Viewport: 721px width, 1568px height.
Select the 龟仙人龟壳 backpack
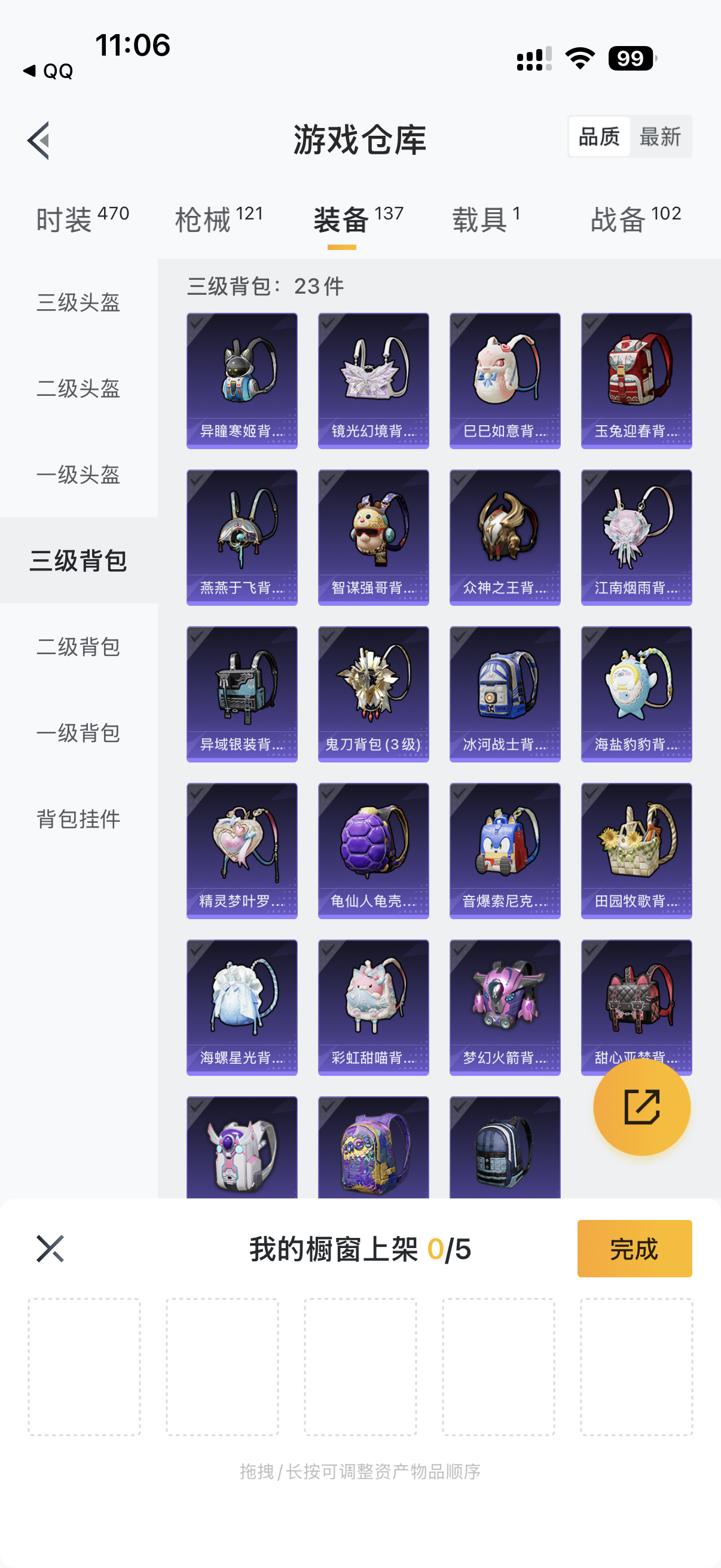coord(373,850)
